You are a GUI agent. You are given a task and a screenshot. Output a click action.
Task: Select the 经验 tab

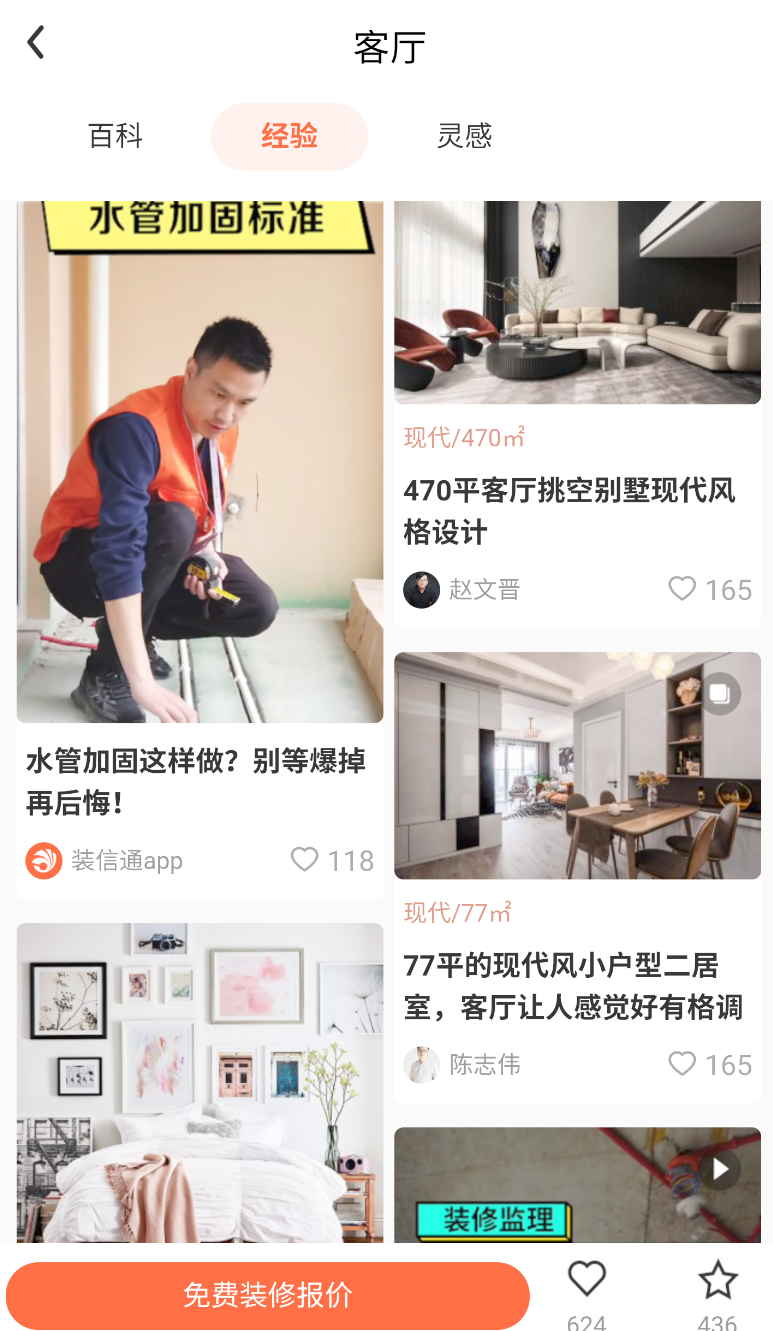point(289,136)
